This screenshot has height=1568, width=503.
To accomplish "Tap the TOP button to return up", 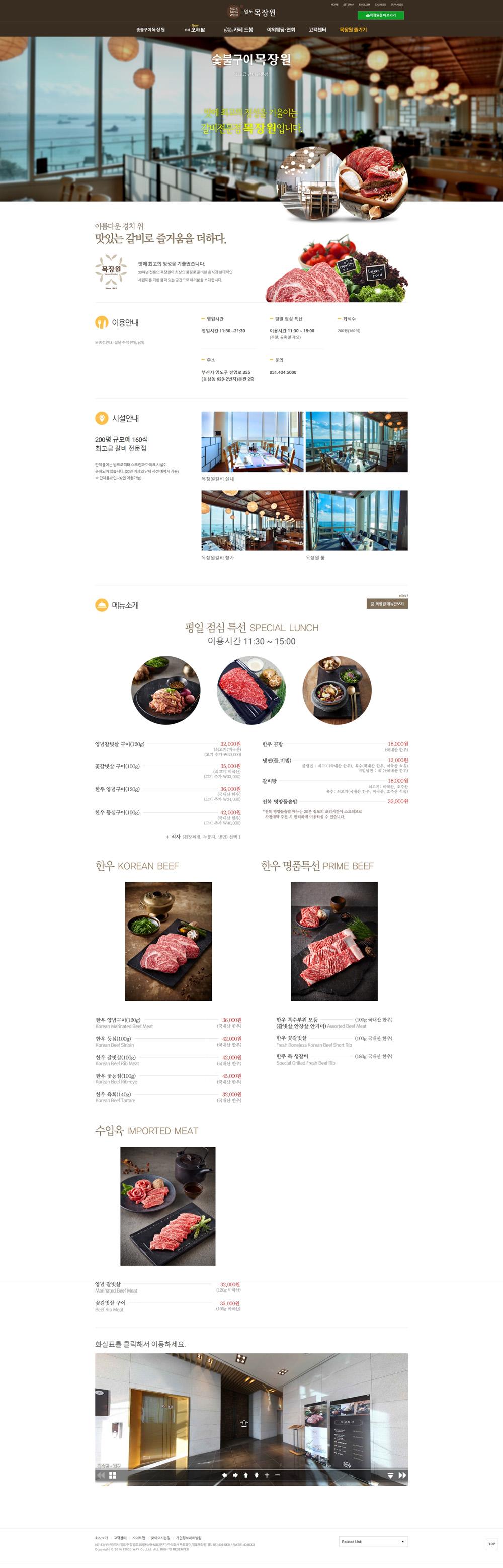I will [491, 1544].
